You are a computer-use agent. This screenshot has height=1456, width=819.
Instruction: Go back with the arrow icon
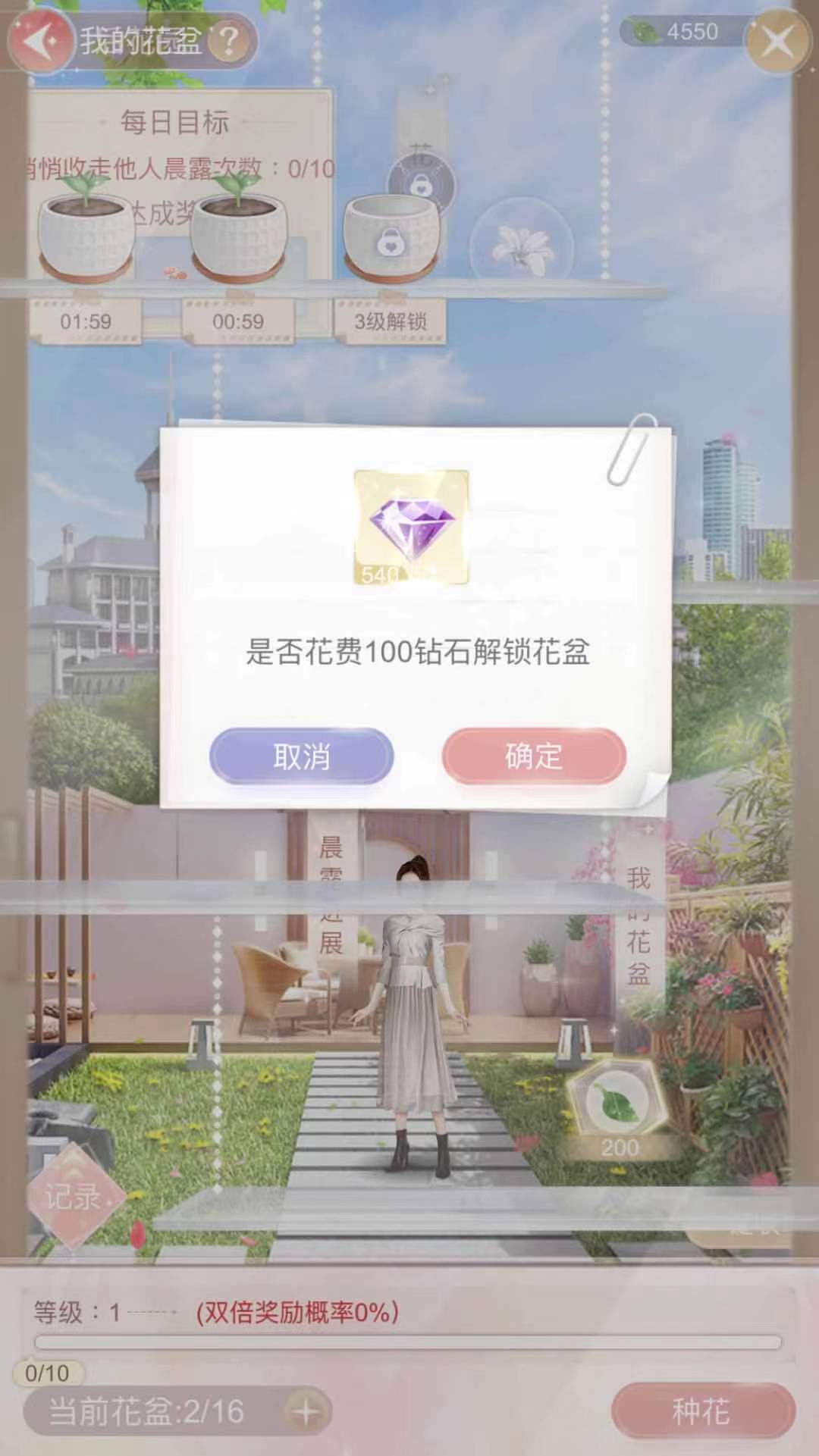pyautogui.click(x=39, y=42)
